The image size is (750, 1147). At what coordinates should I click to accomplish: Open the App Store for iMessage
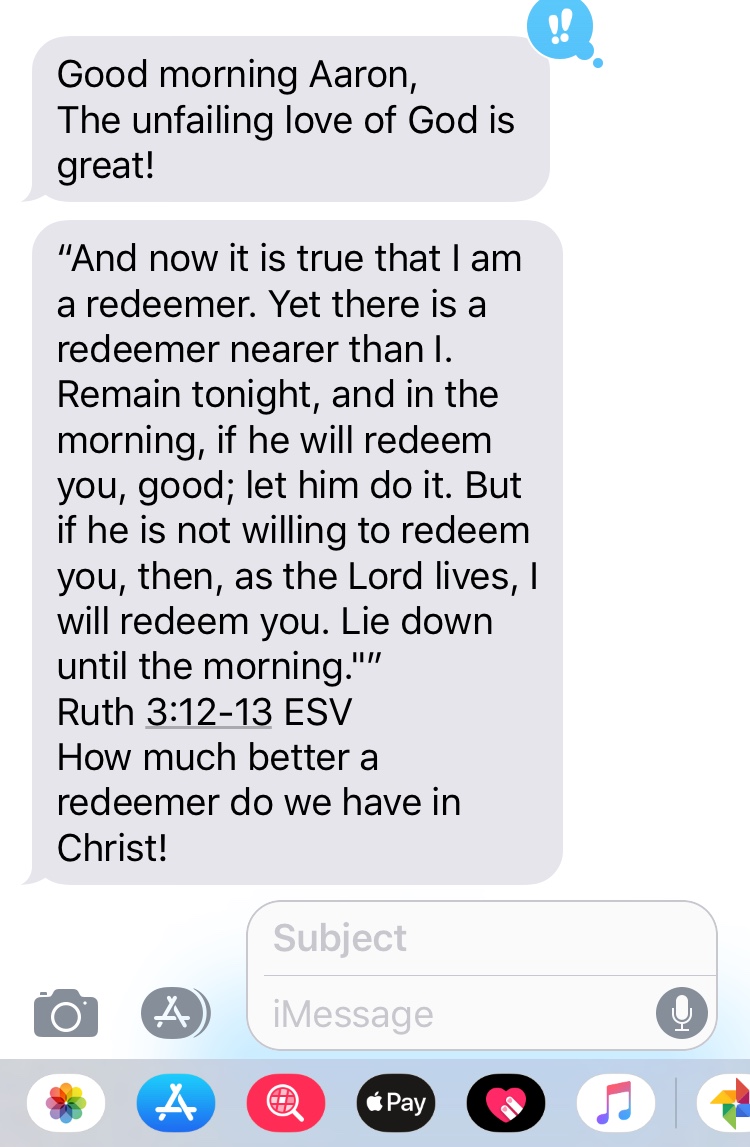coord(176,1103)
